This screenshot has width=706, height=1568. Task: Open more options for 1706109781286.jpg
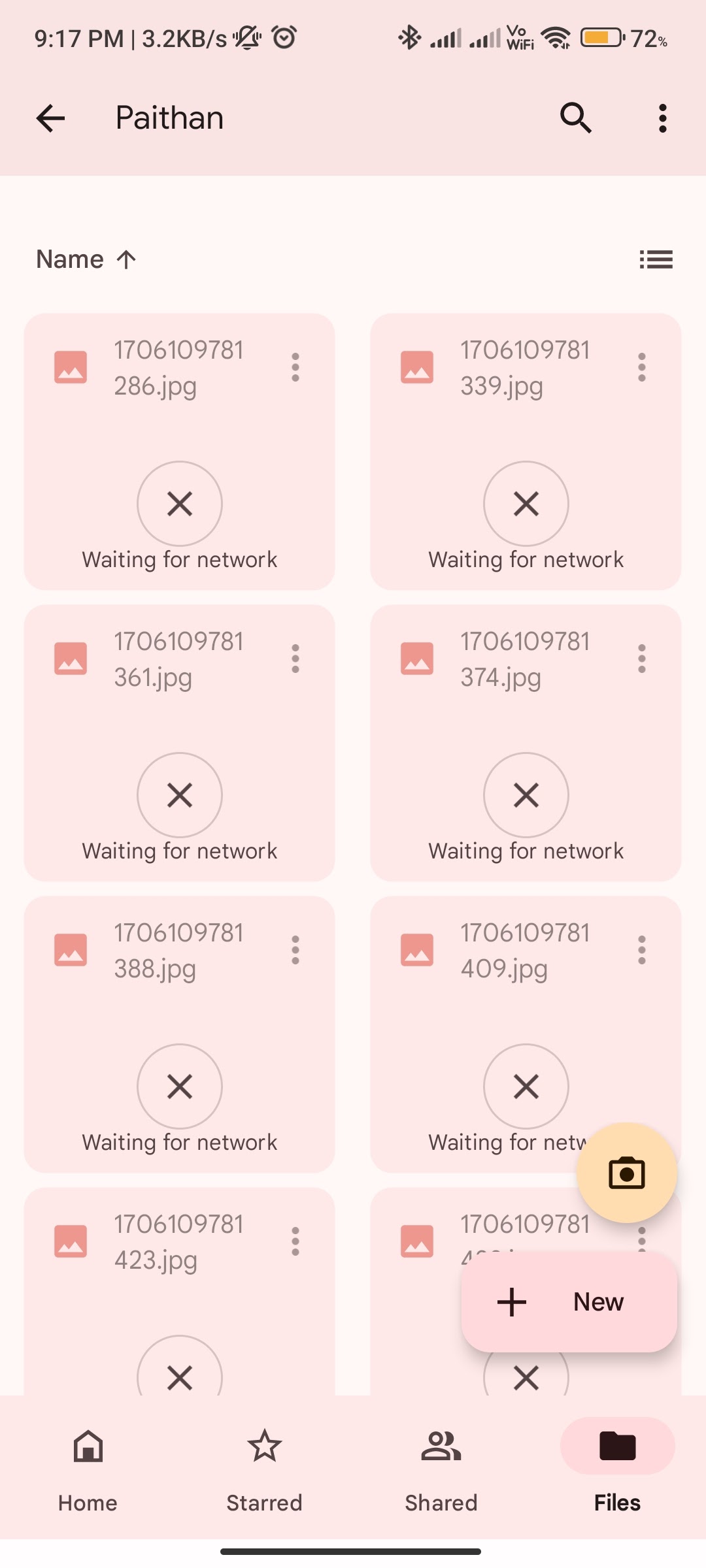click(295, 367)
